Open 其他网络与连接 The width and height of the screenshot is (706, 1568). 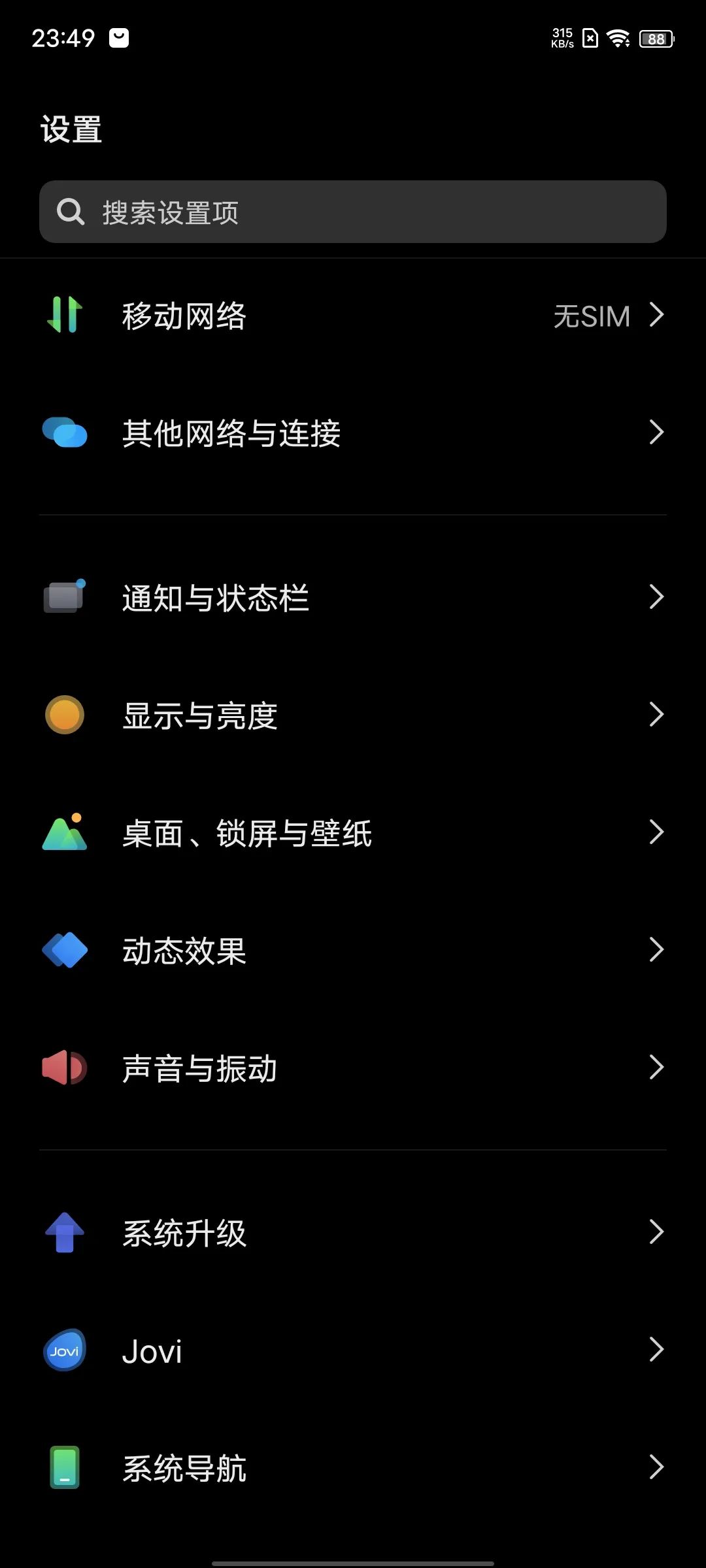click(x=353, y=433)
